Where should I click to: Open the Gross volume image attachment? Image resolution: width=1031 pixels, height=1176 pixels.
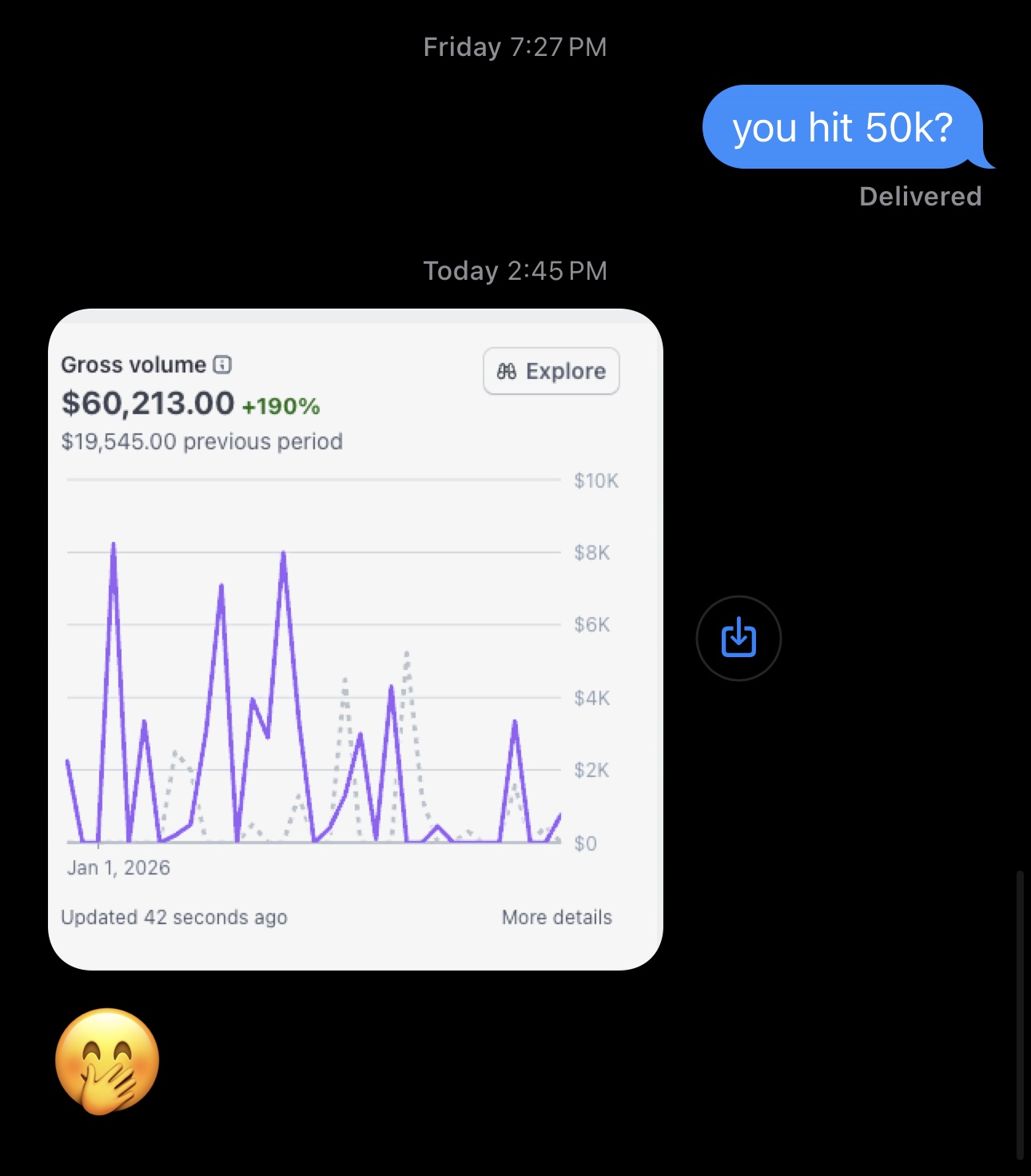coord(355,639)
